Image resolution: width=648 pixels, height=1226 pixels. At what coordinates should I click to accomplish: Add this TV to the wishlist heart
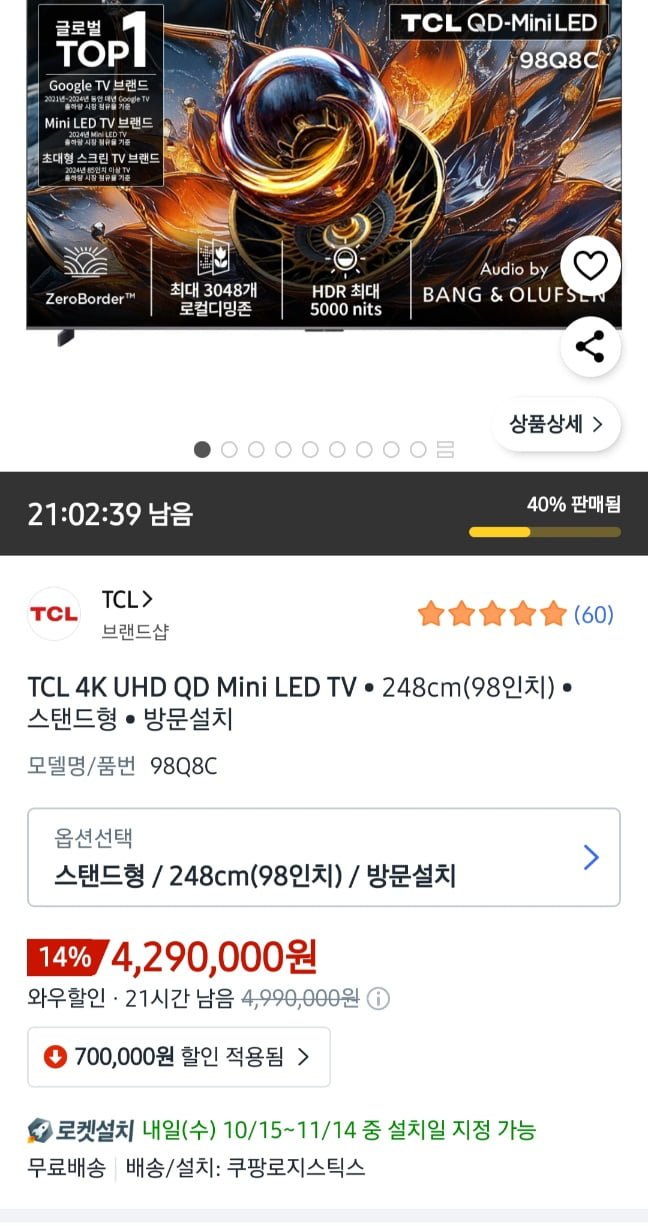point(590,267)
